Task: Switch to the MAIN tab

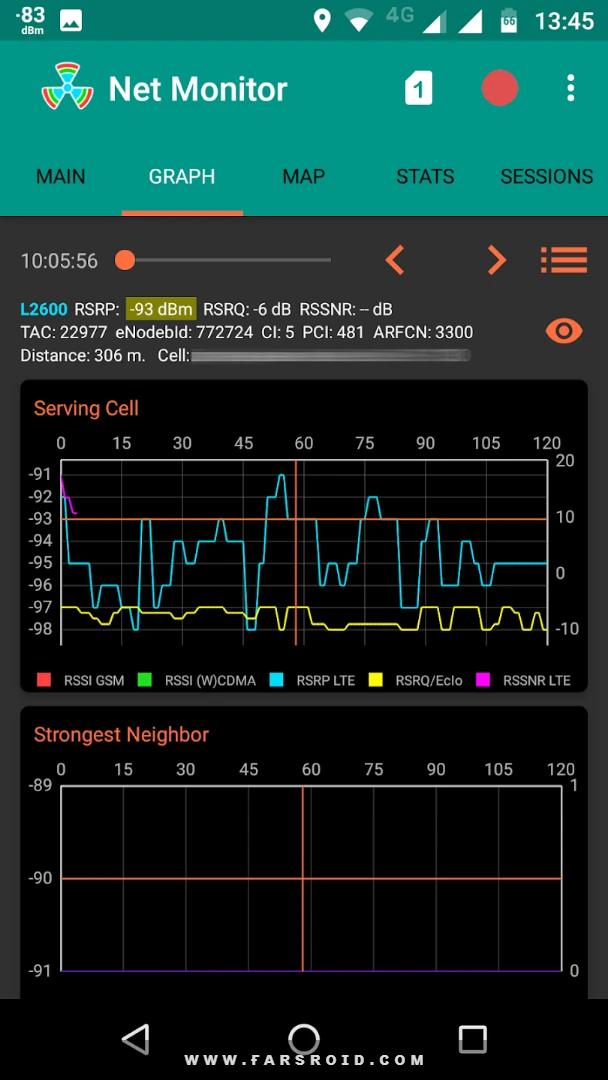Action: pyautogui.click(x=61, y=177)
